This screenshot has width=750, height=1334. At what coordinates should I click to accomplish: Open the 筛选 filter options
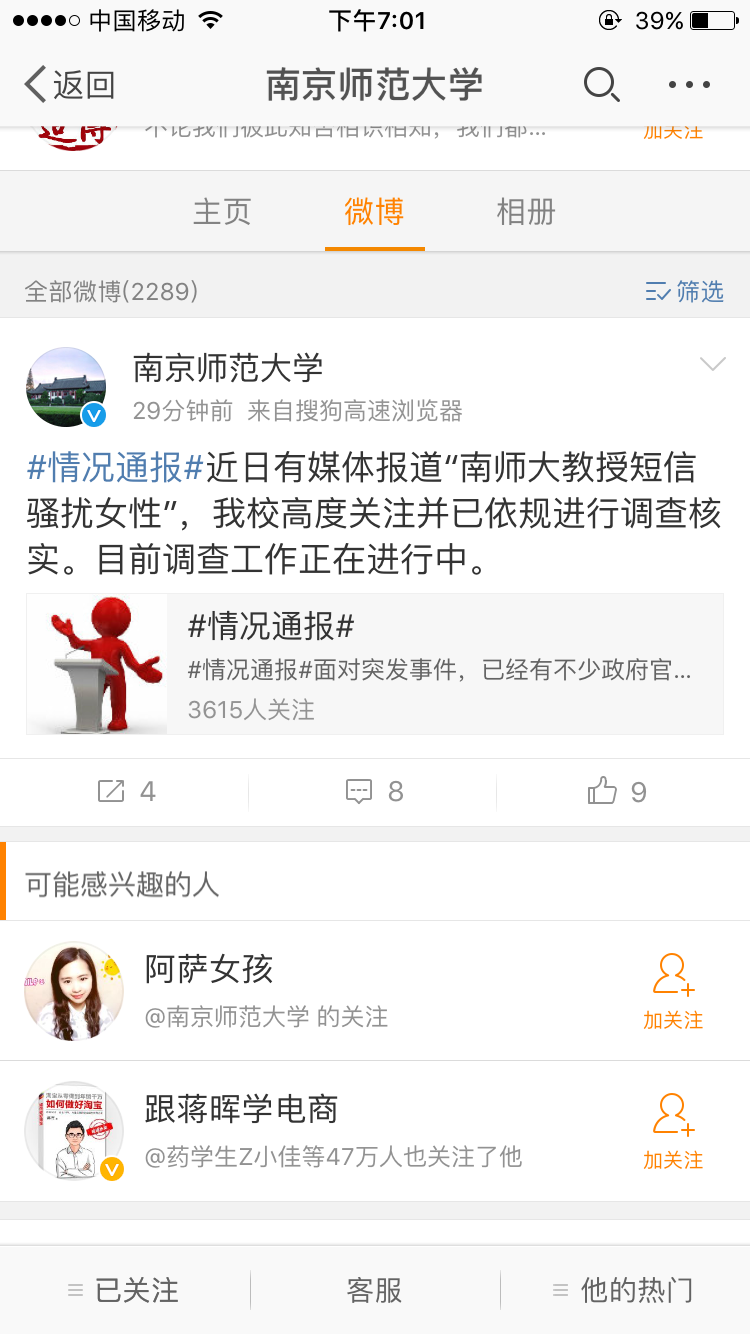(685, 291)
